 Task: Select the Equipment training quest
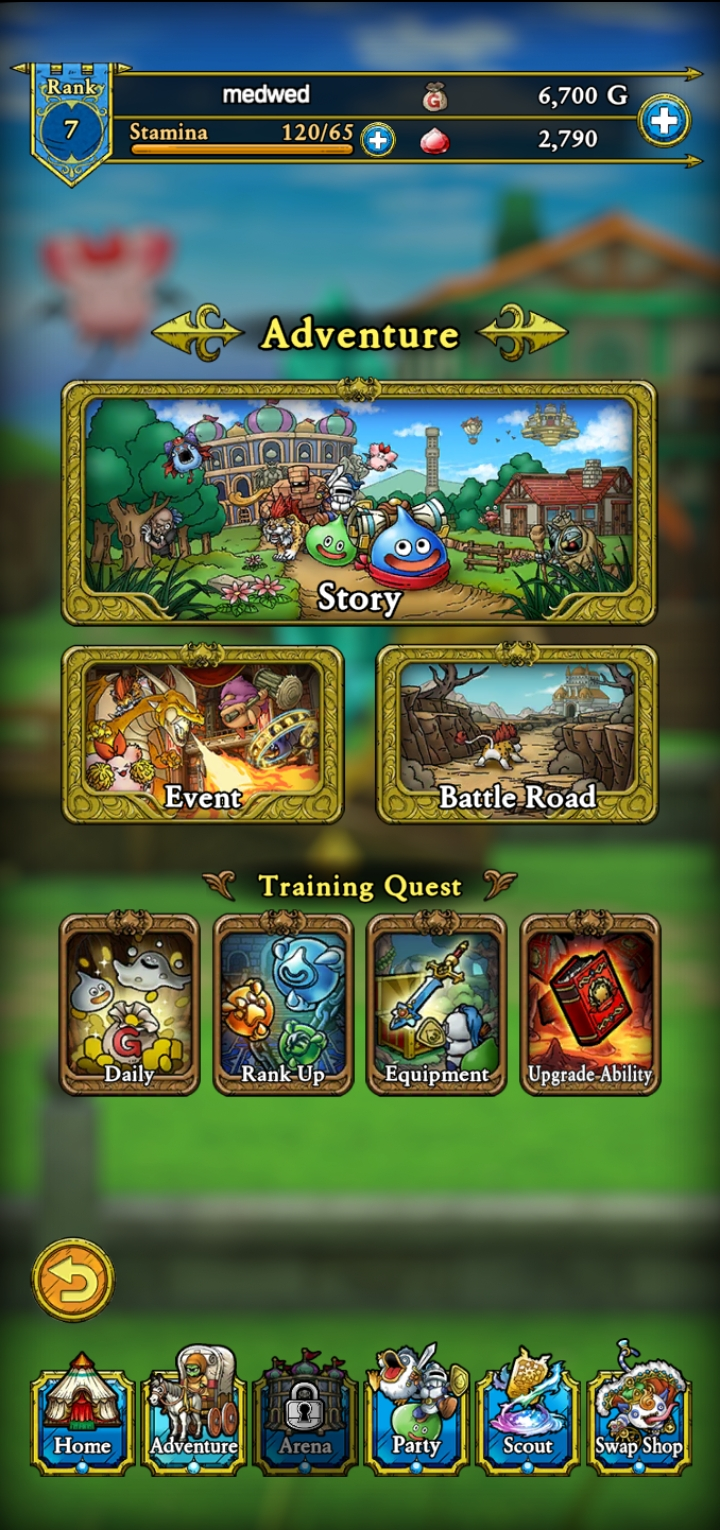(437, 1003)
